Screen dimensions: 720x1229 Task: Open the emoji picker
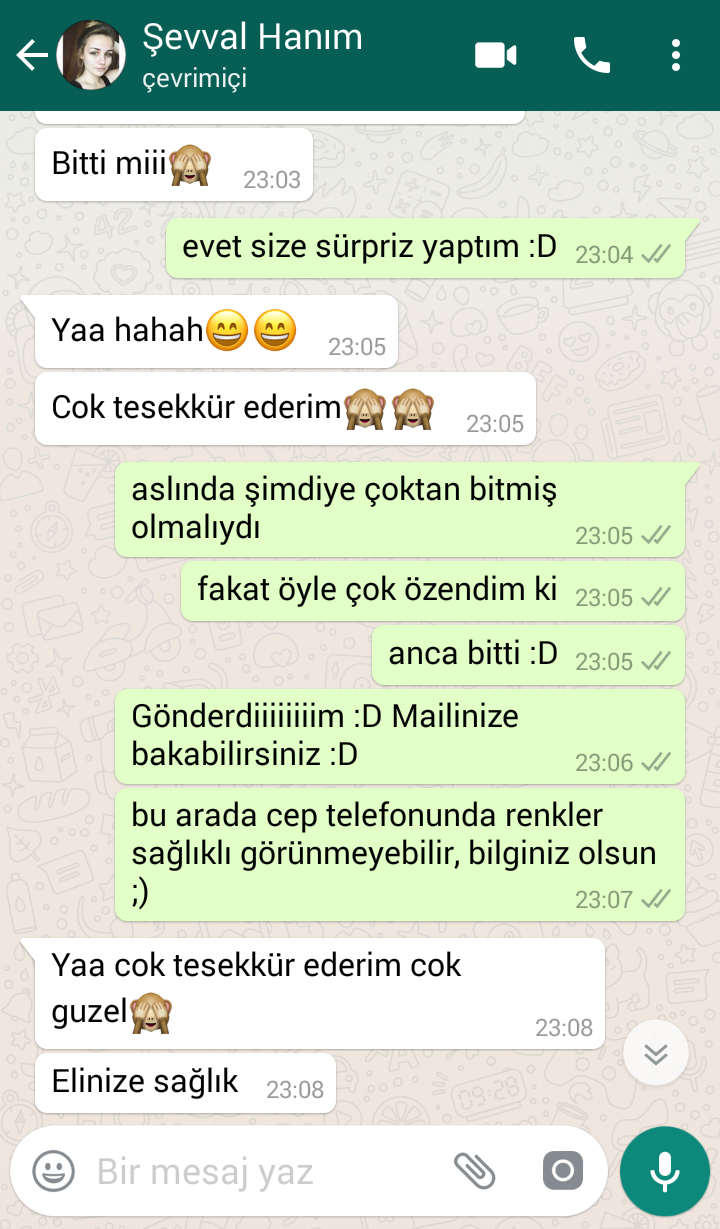click(x=53, y=1171)
